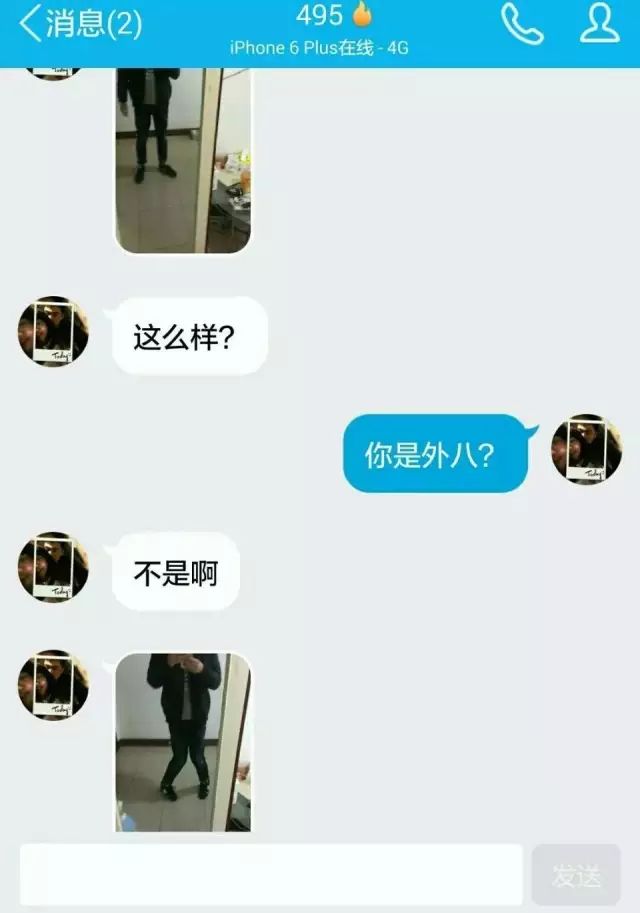The image size is (640, 913).
Task: Open the mirror photo above 这么样?
Action: [183, 158]
